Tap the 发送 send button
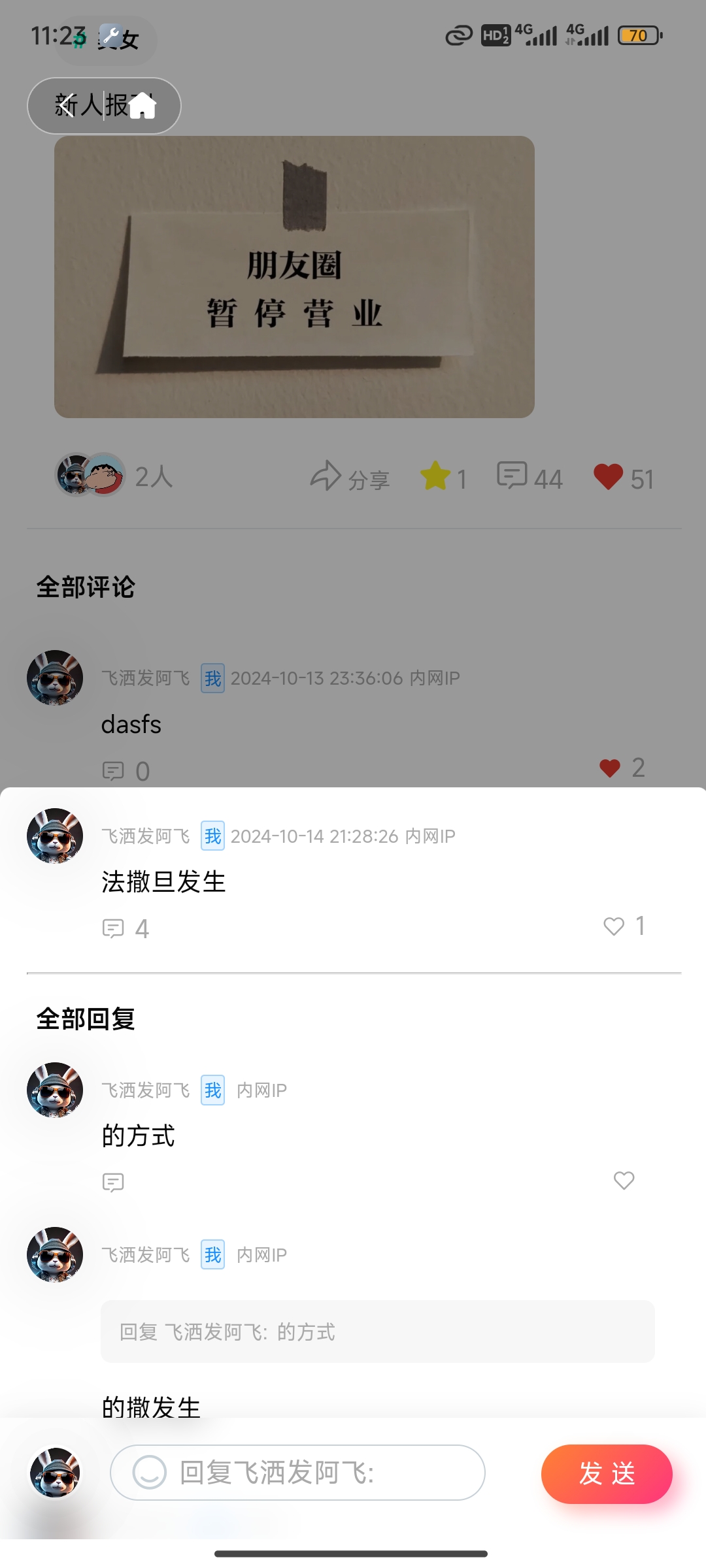706x1568 pixels. pos(606,1474)
